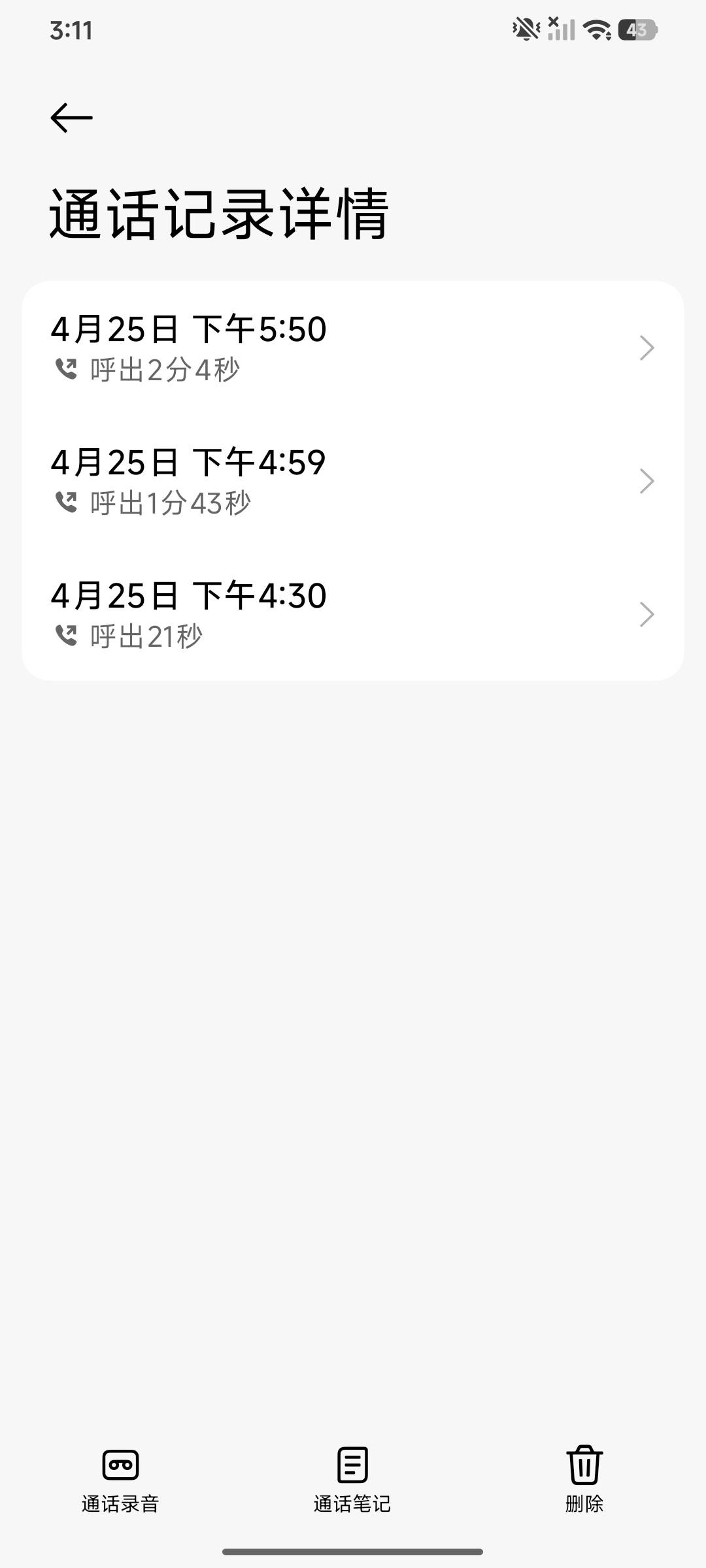Viewport: 706px width, 1568px height.
Task: Open the 下午5:50 outgoing call record
Action: 353,348
